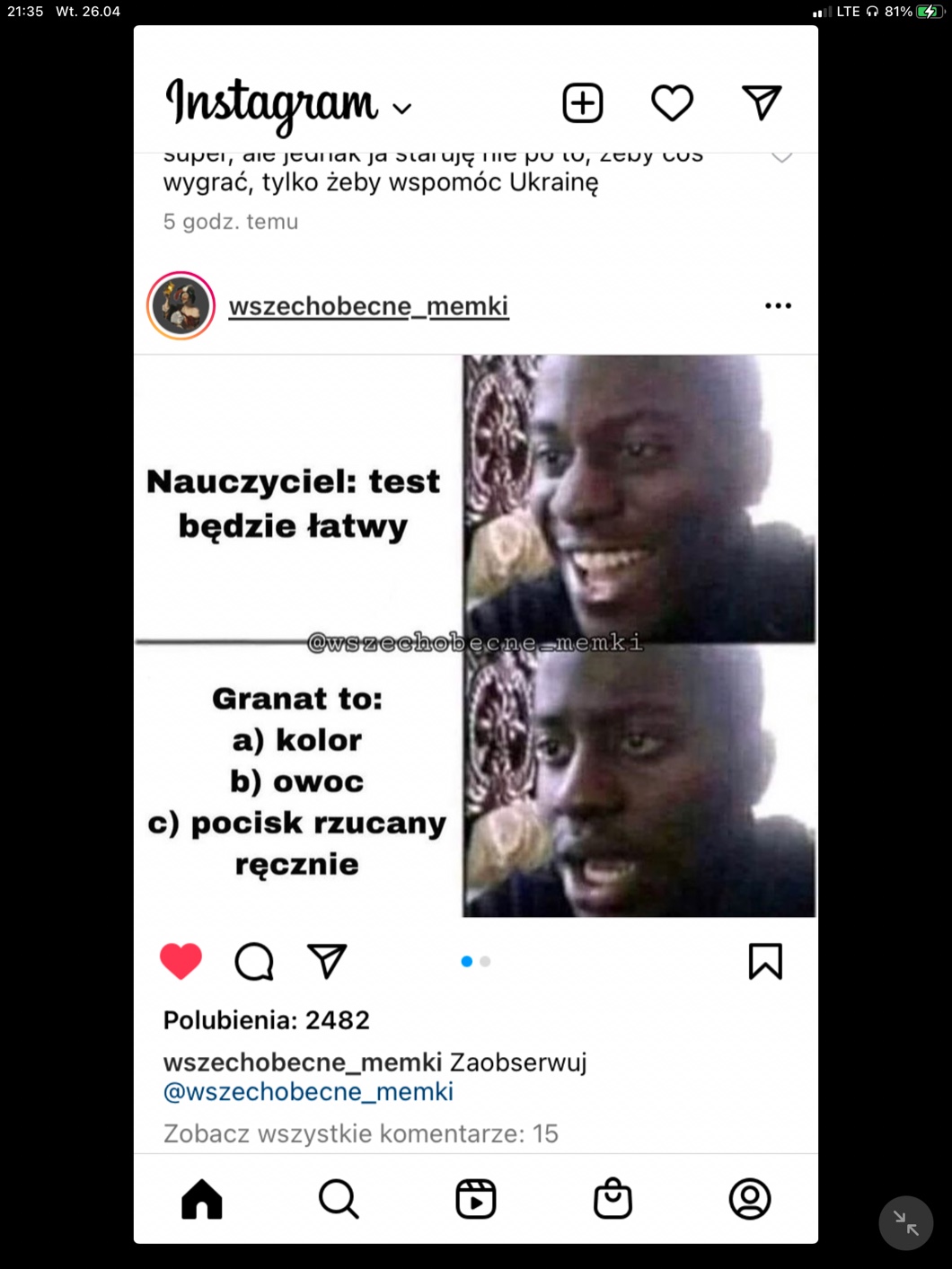Viewport: 952px width, 1269px height.
Task: Open the Nauczyciel test meme image
Action: click(475, 635)
